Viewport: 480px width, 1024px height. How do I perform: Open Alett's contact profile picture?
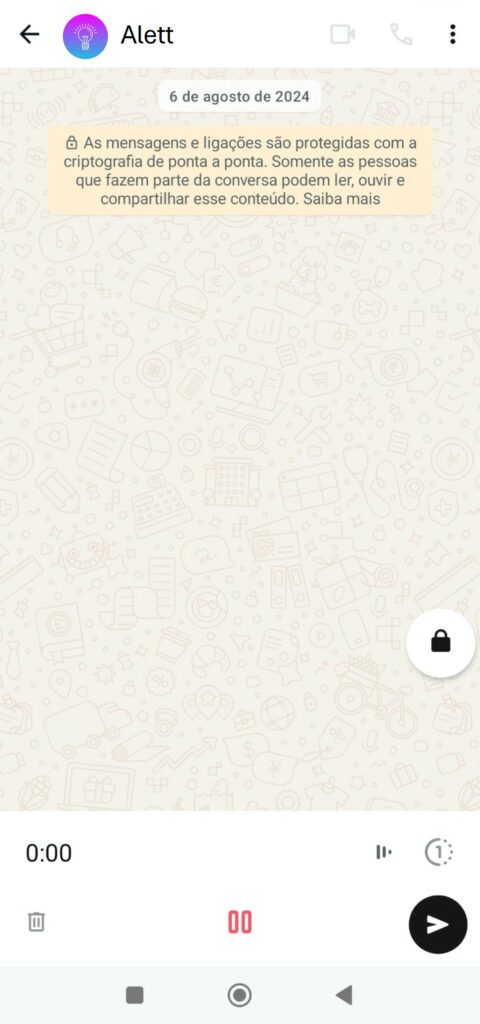coord(85,37)
